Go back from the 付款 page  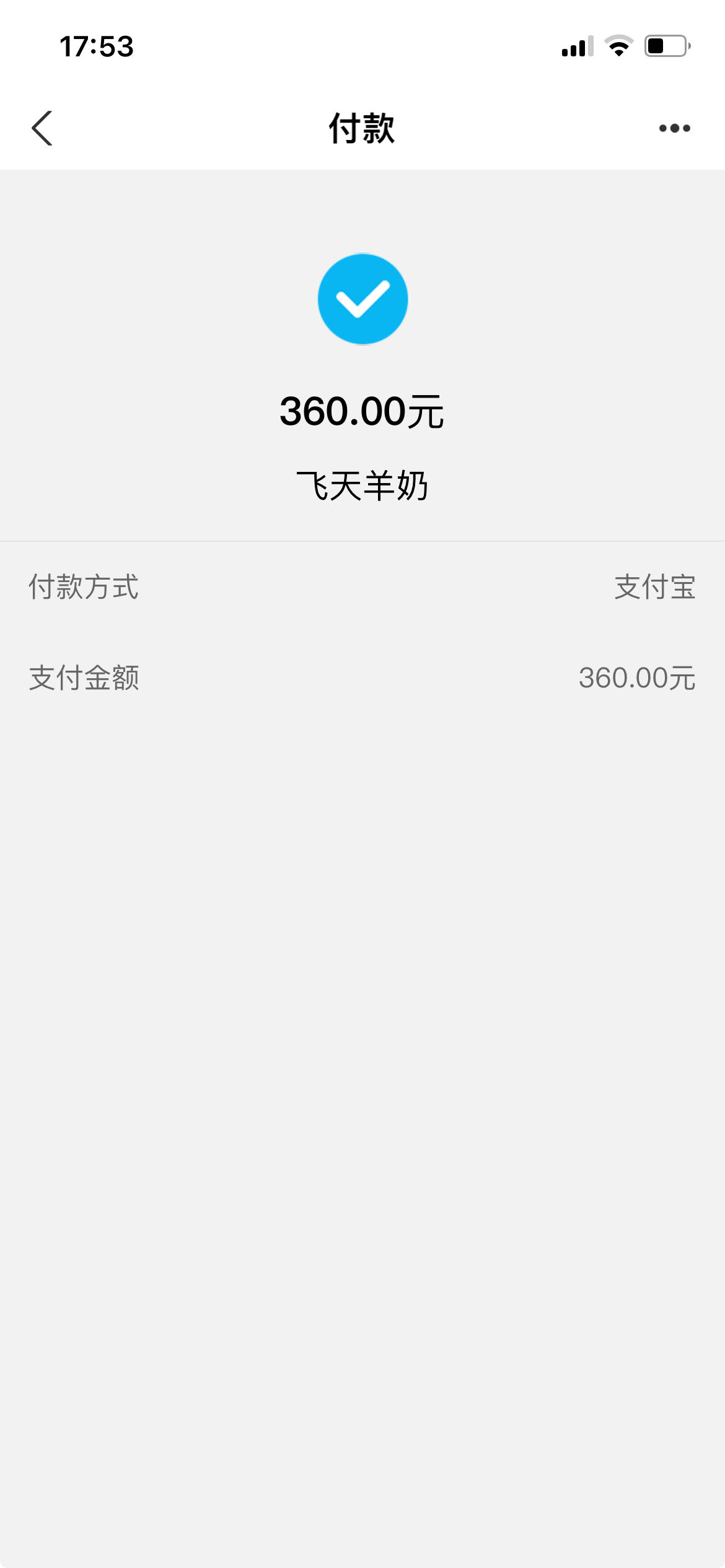tap(42, 128)
